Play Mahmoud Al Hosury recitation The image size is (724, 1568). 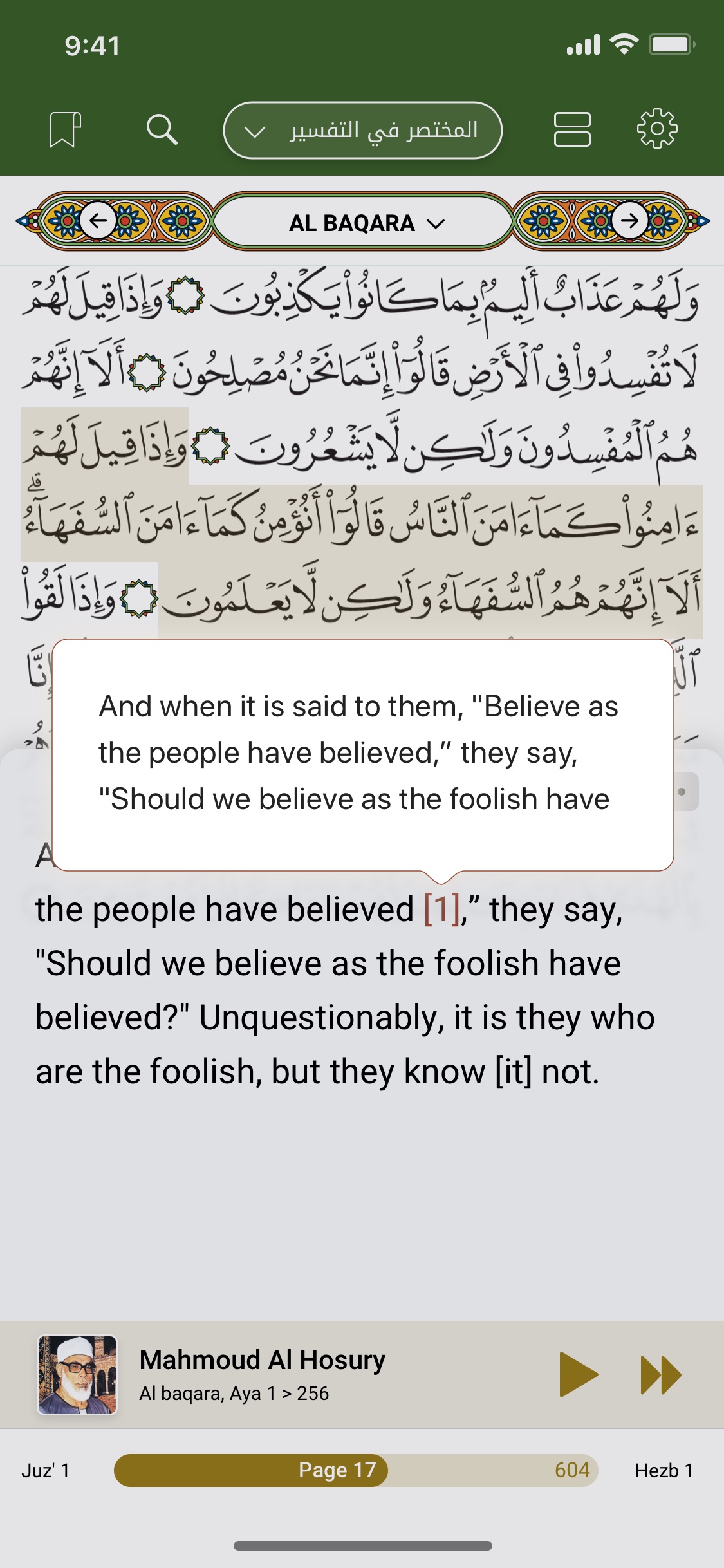pos(578,1374)
